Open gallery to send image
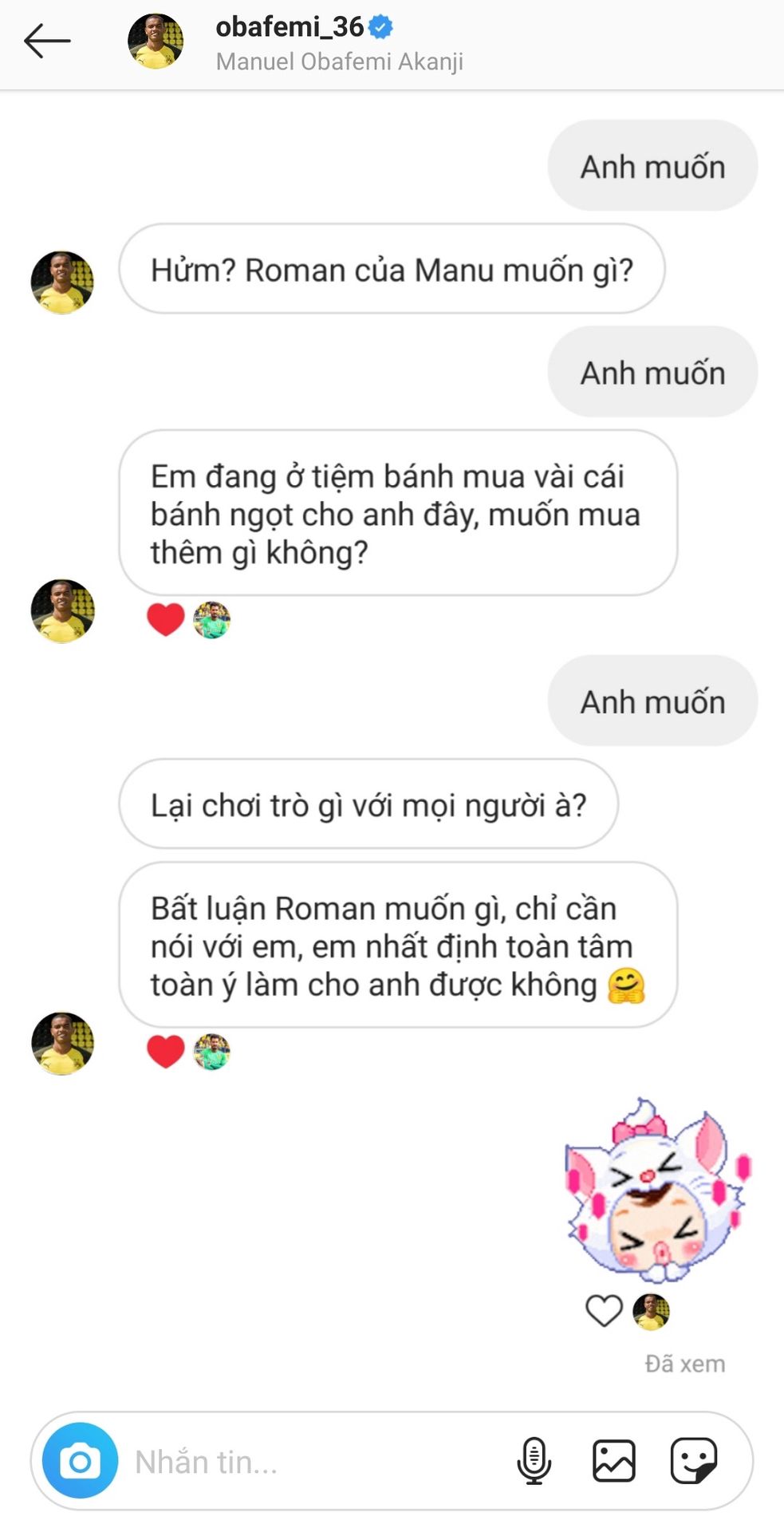This screenshot has width=784, height=1532. point(613,1461)
